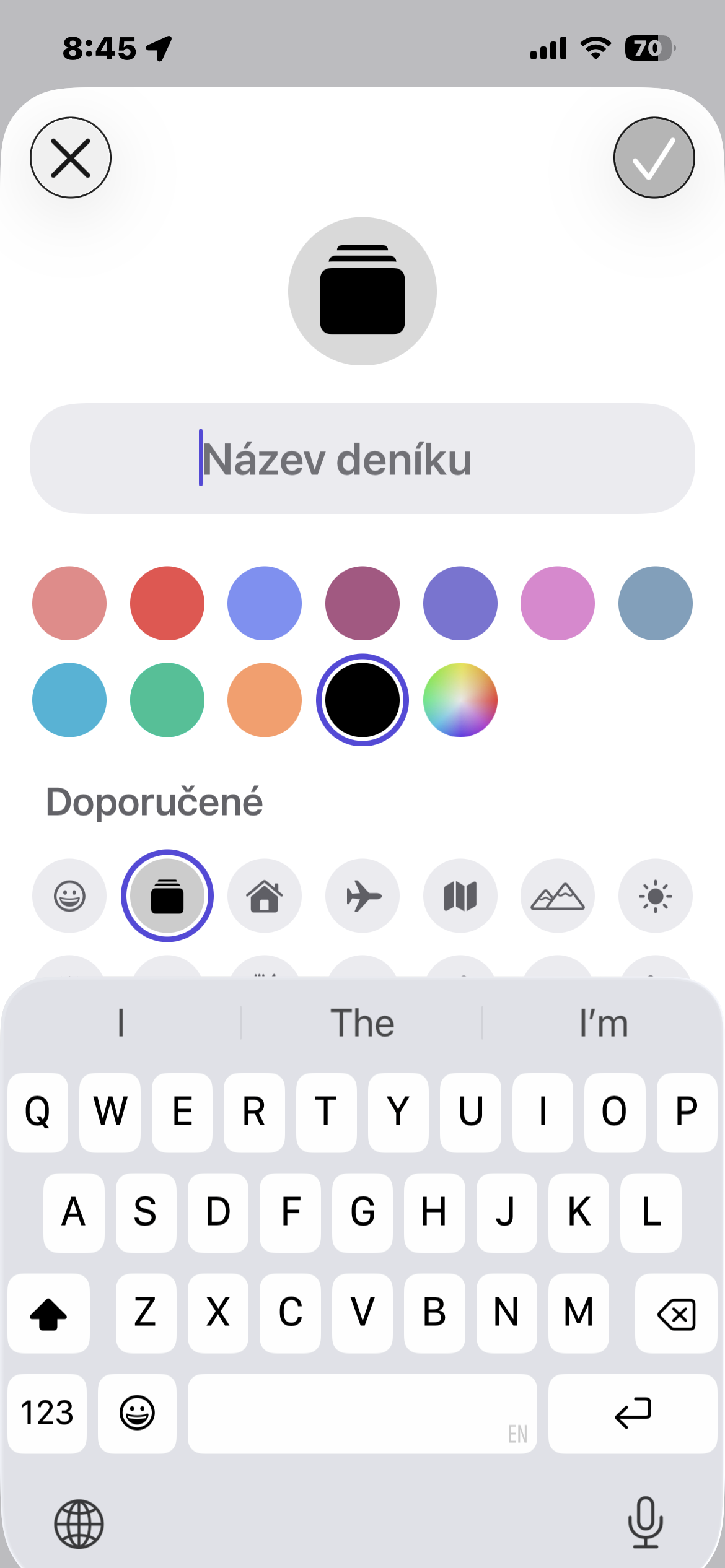Image resolution: width=725 pixels, height=1568 pixels.
Task: Choose the sky blue color swatch
Action: [x=69, y=700]
